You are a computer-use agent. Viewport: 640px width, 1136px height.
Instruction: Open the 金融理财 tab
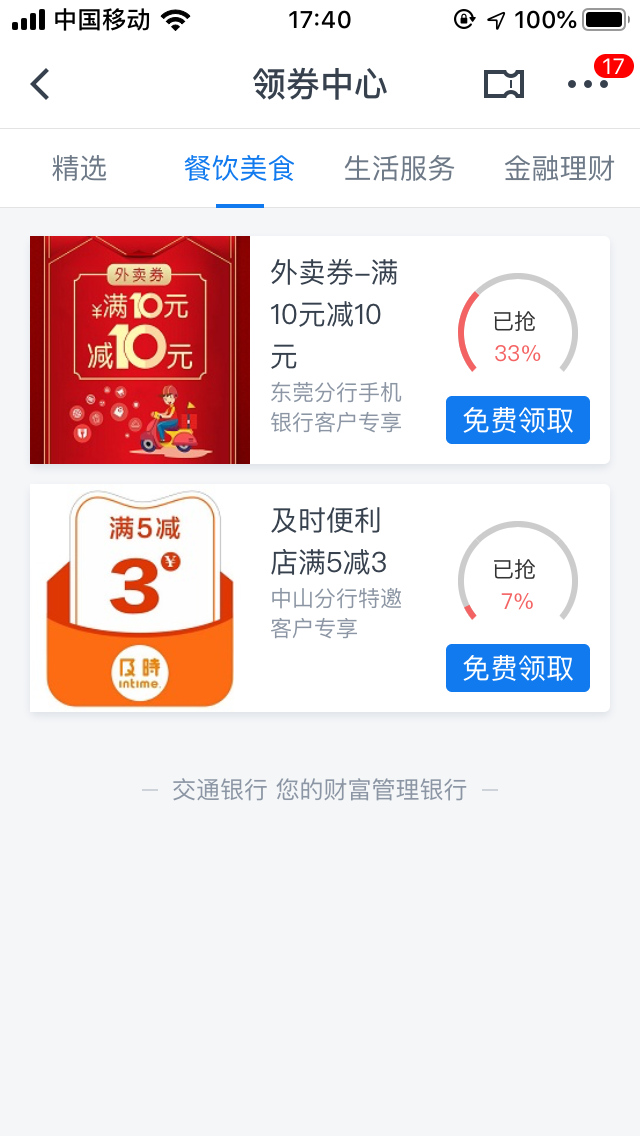pos(558,168)
